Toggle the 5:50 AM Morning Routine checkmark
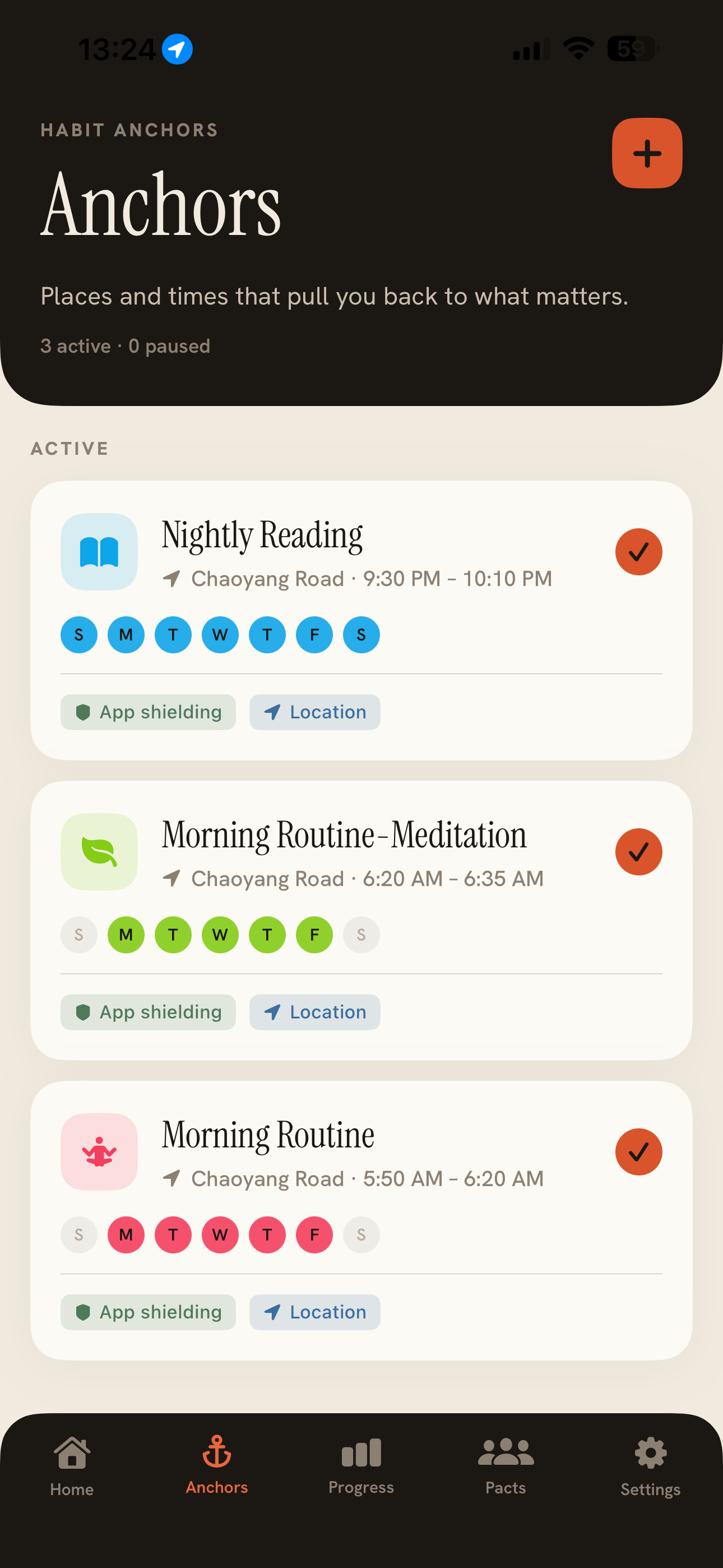 pos(638,1152)
